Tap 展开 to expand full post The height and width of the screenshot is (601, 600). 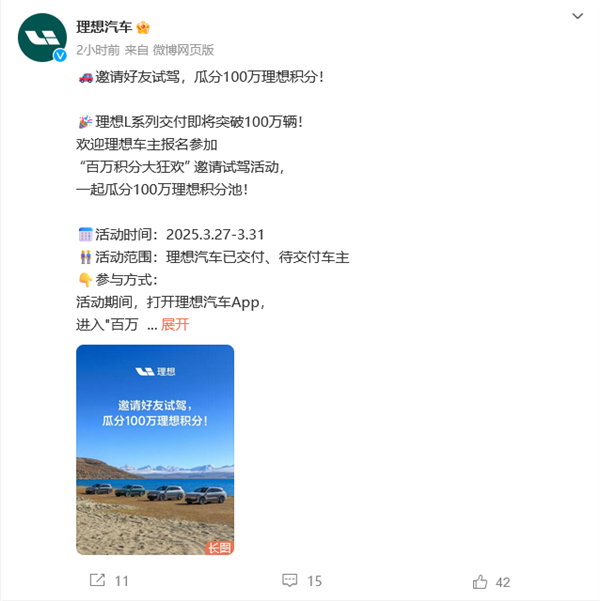[x=175, y=324]
